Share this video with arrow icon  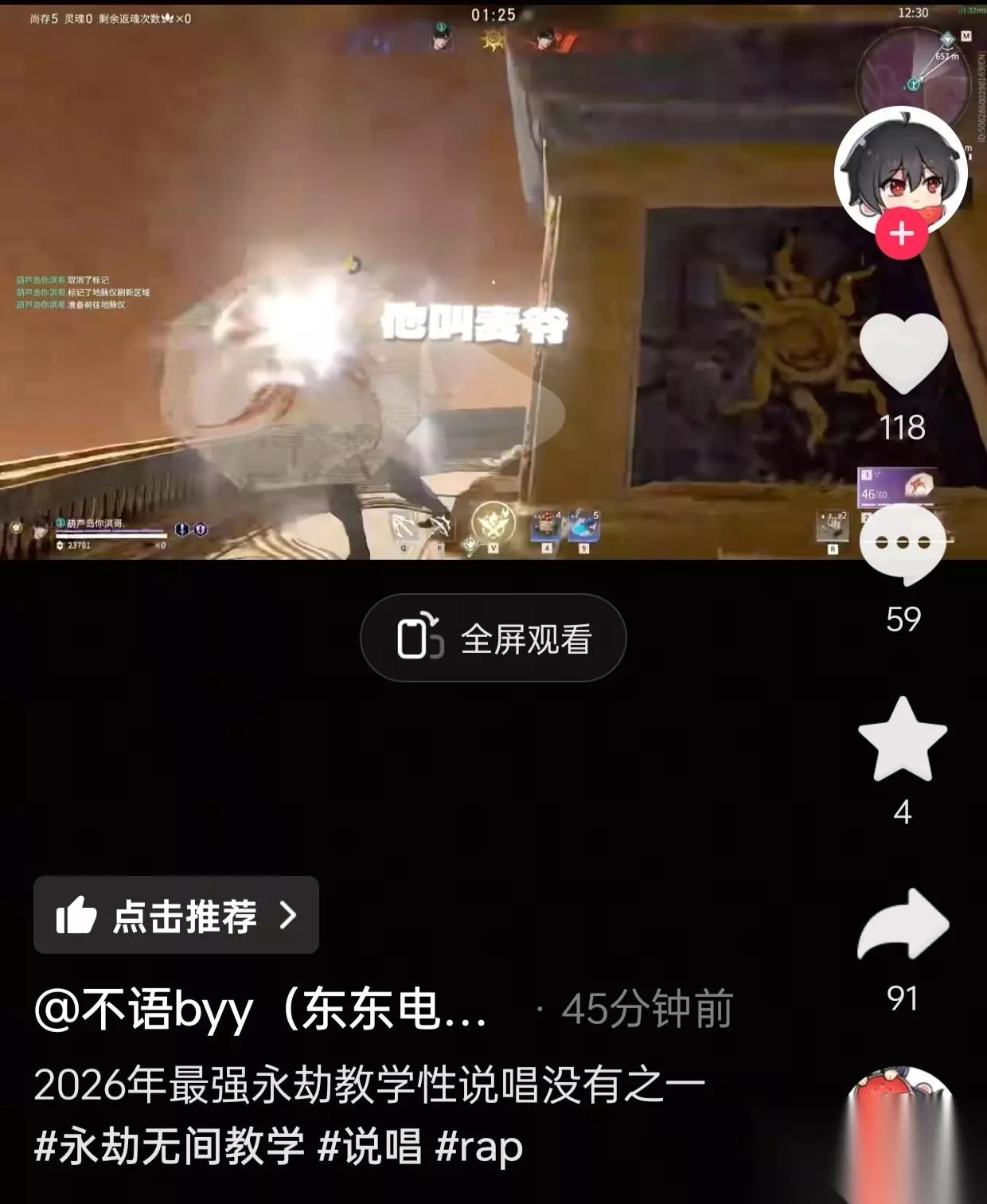(x=903, y=925)
